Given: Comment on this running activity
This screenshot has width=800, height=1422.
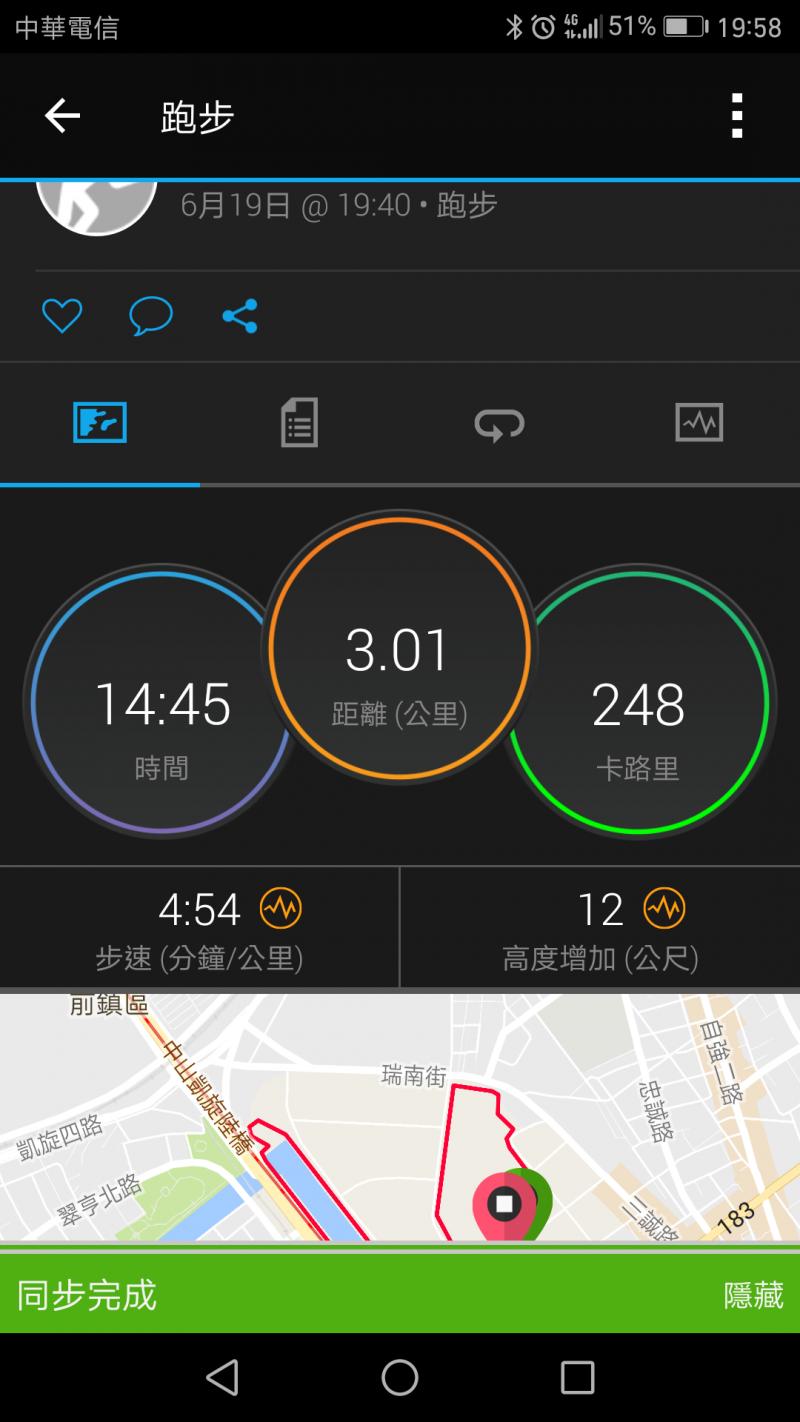Looking at the screenshot, I should (151, 316).
